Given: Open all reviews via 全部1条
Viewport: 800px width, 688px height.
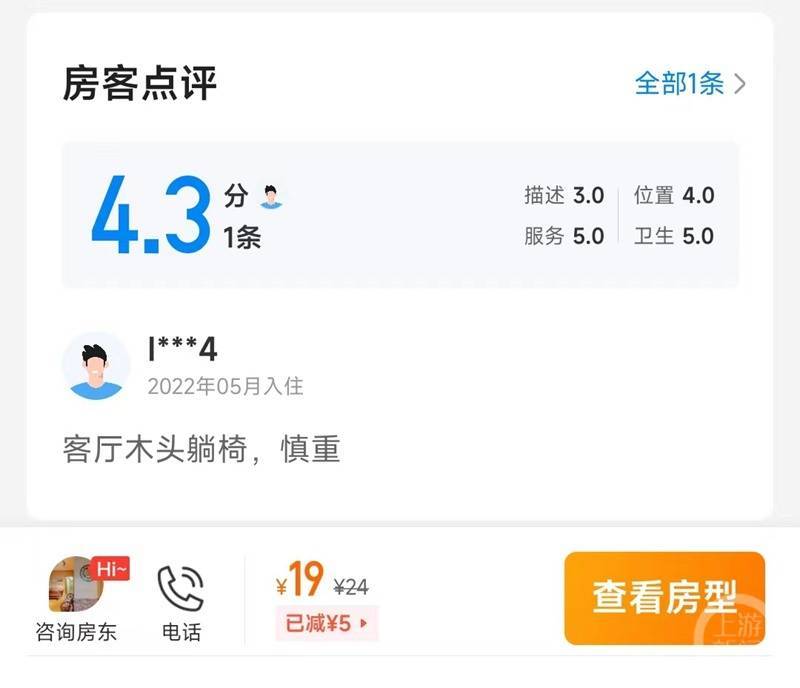Looking at the screenshot, I should [x=690, y=83].
